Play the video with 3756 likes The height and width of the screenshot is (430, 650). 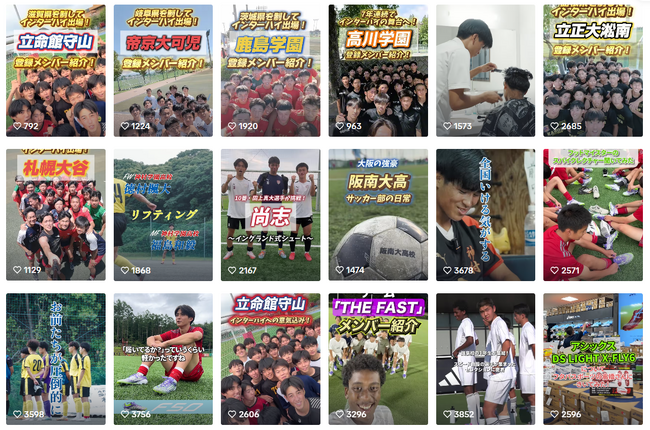tap(162, 358)
